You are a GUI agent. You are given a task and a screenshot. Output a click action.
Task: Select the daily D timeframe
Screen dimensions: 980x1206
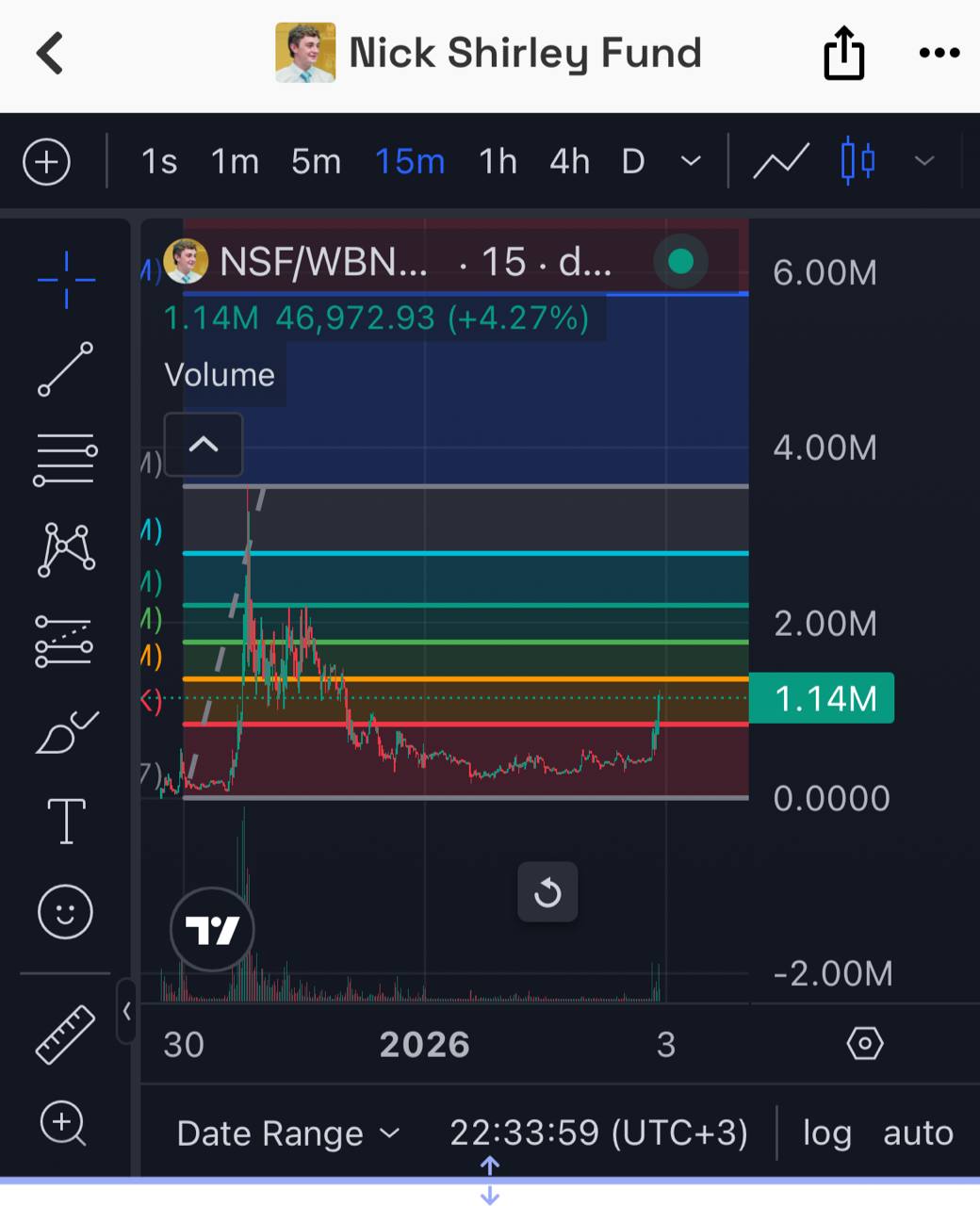coord(633,162)
